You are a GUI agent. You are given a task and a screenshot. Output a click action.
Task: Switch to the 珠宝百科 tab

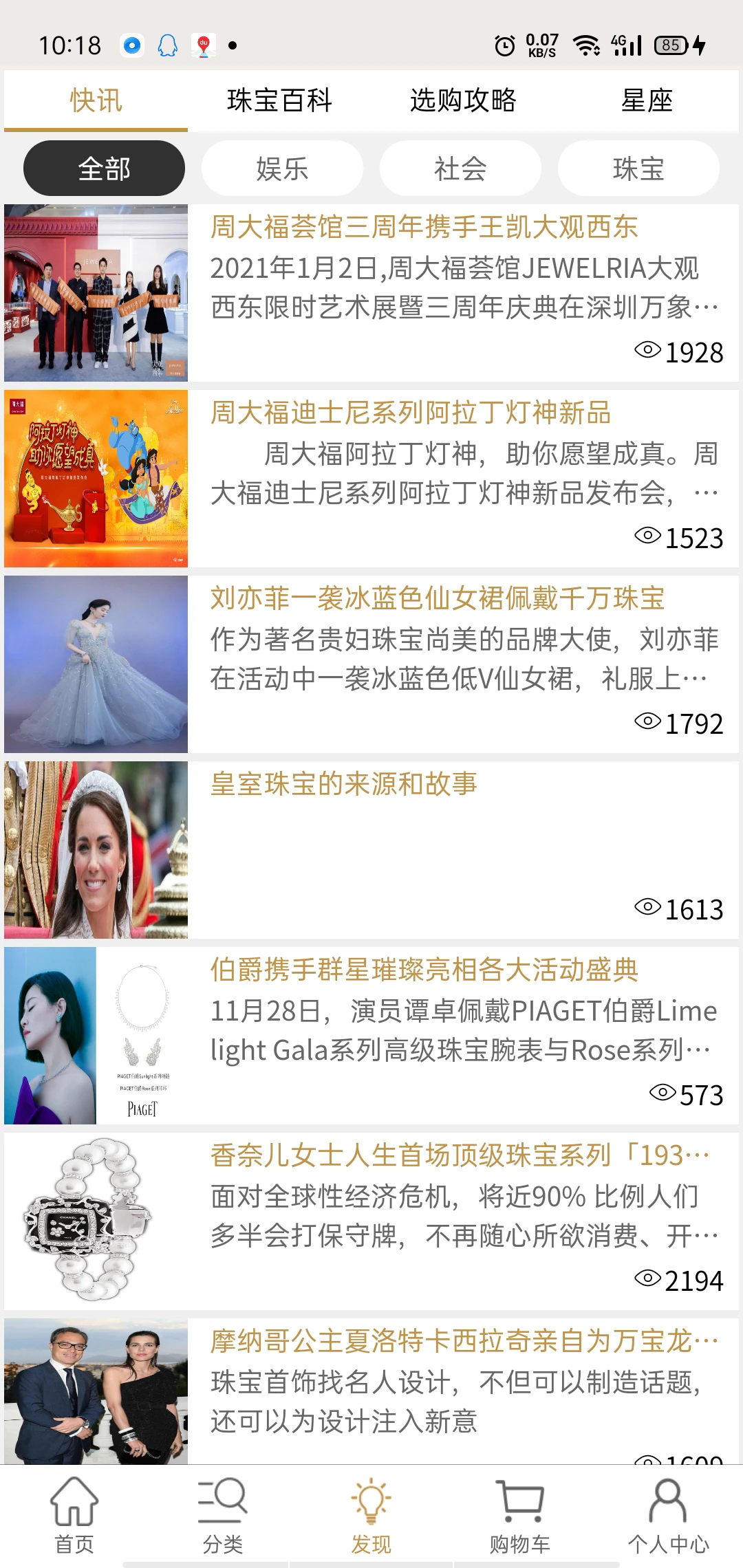(x=279, y=100)
